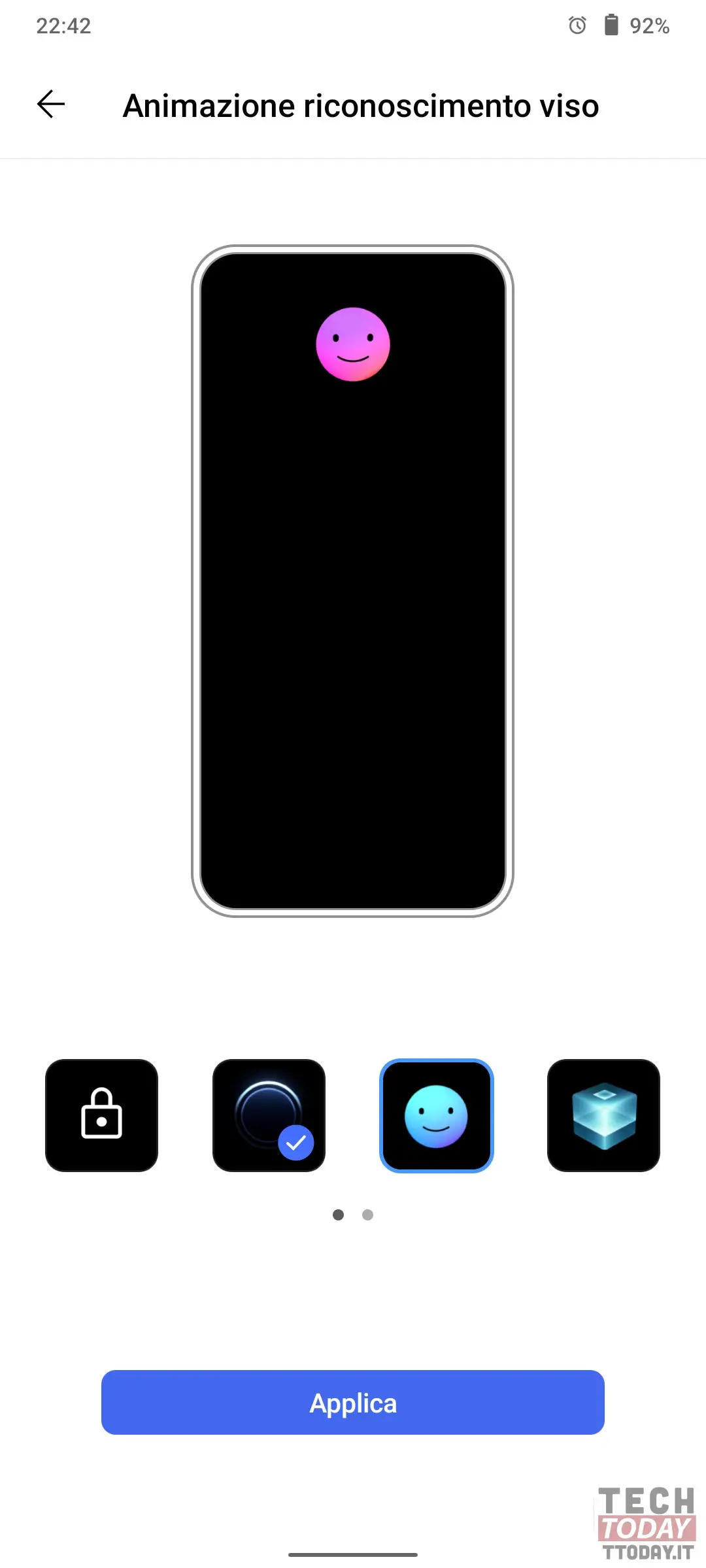Select the ice cube animation
This screenshot has height=1568, width=706.
603,1115
